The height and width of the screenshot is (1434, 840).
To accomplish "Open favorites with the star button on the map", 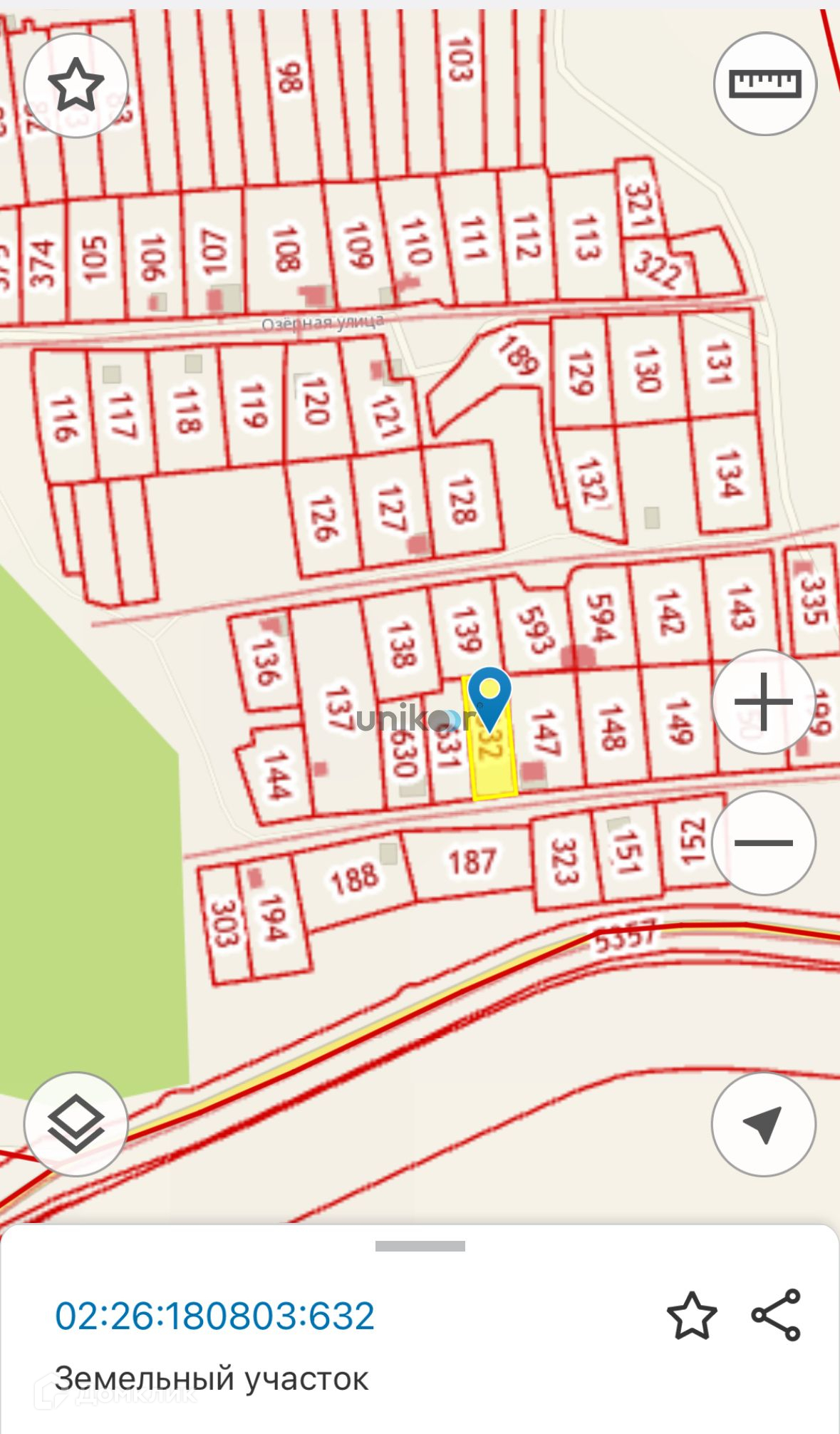I will [76, 84].
